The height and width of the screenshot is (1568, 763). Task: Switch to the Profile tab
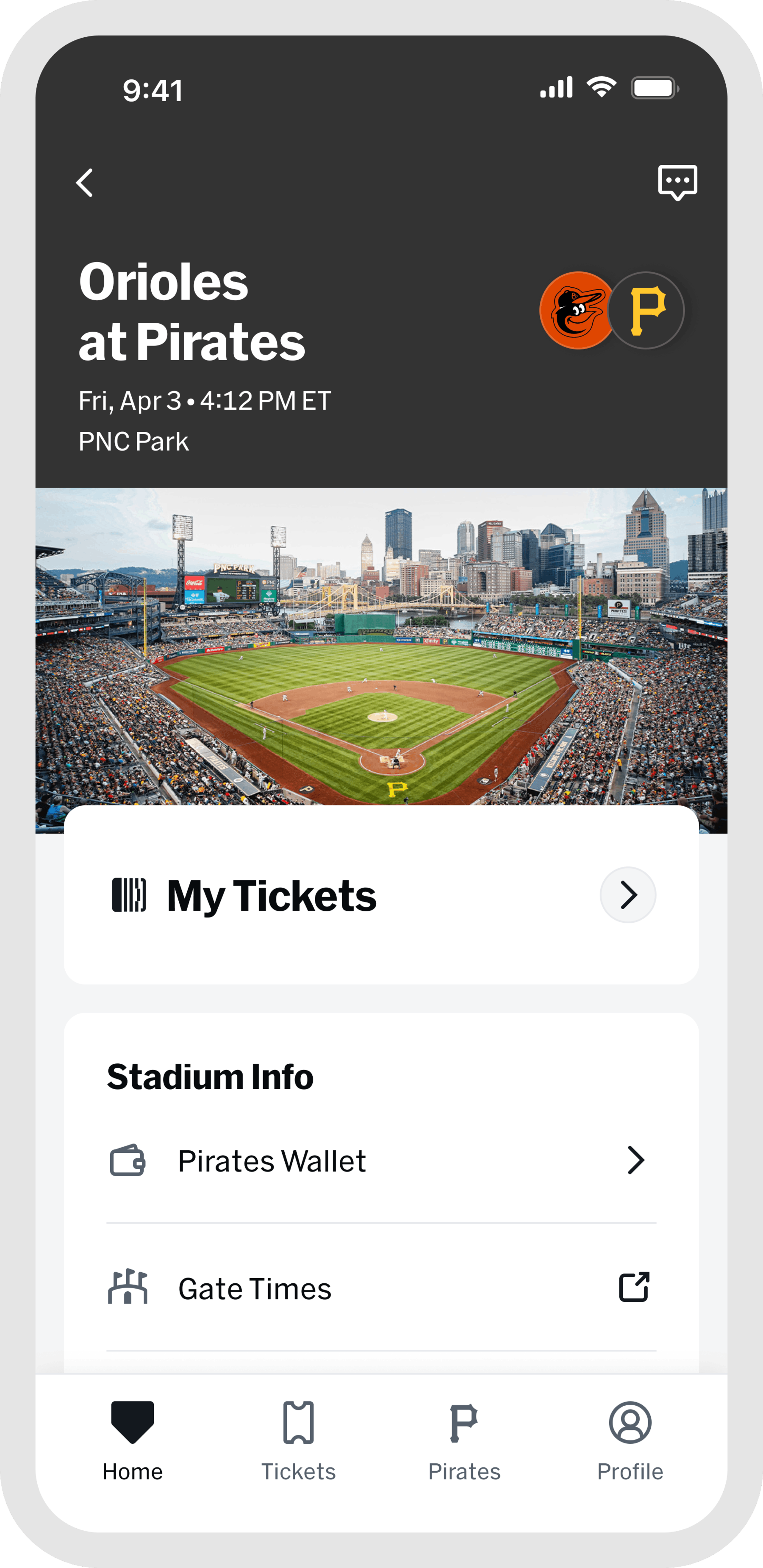(630, 1440)
